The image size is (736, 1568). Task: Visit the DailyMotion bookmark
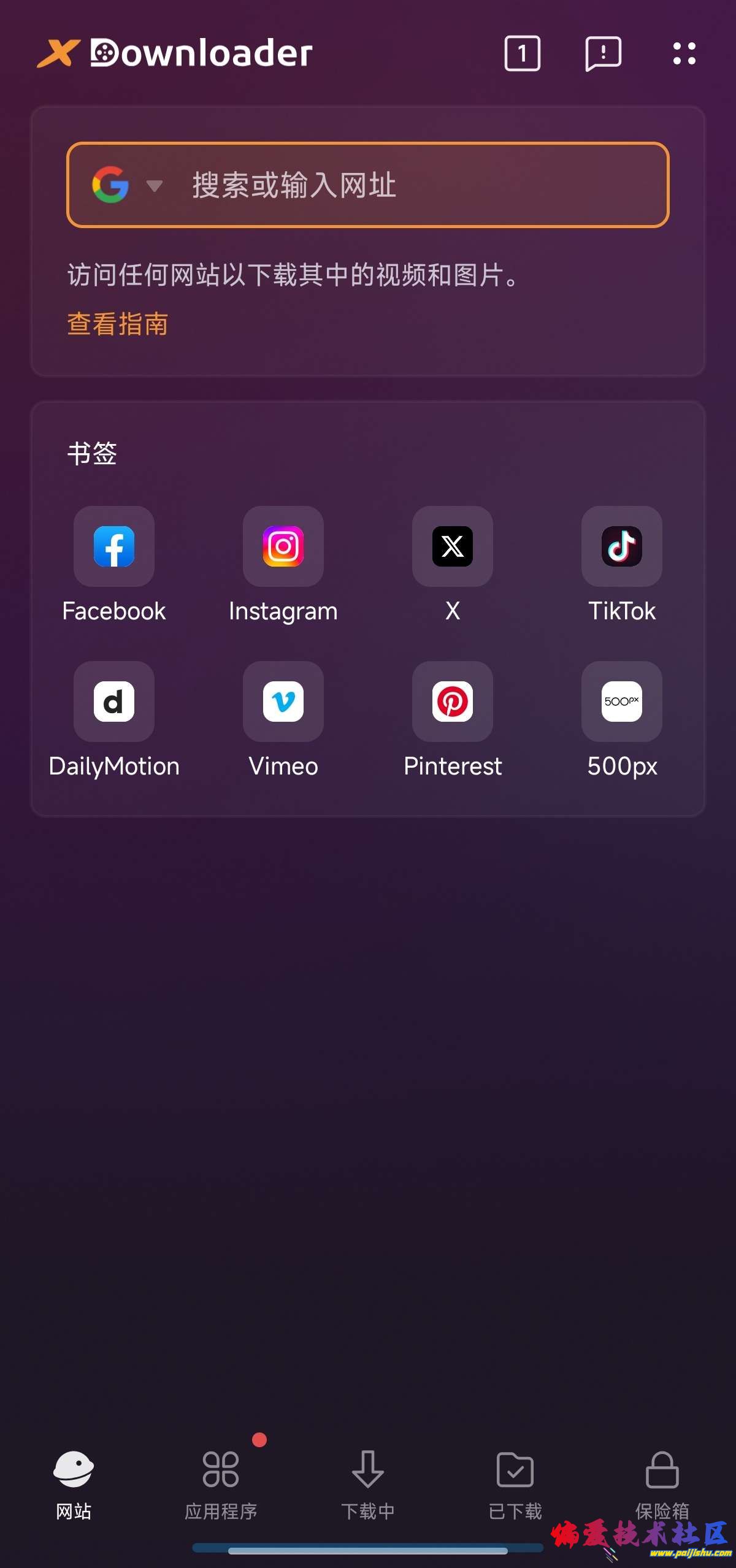(114, 702)
